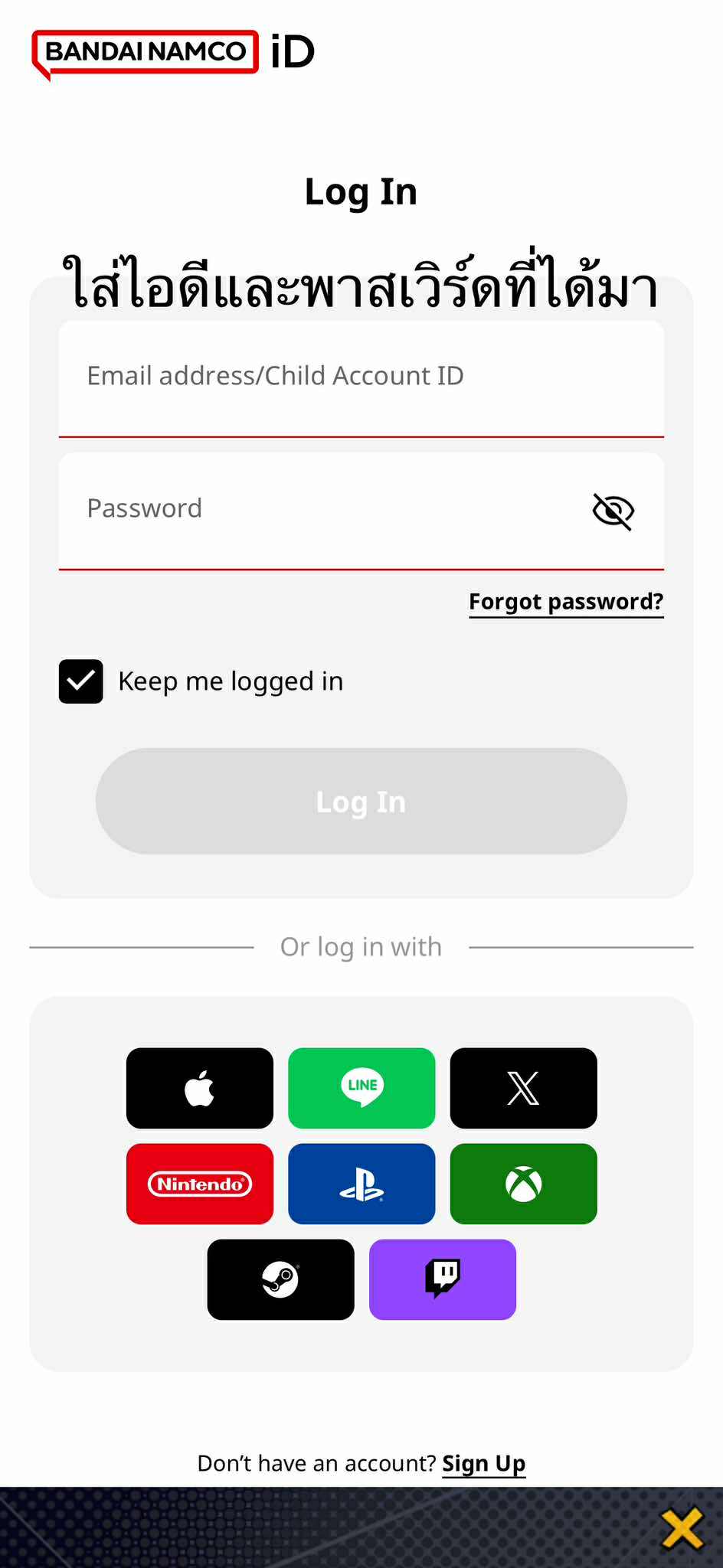The width and height of the screenshot is (723, 1568).
Task: Log in with Apple
Action: [x=200, y=1088]
